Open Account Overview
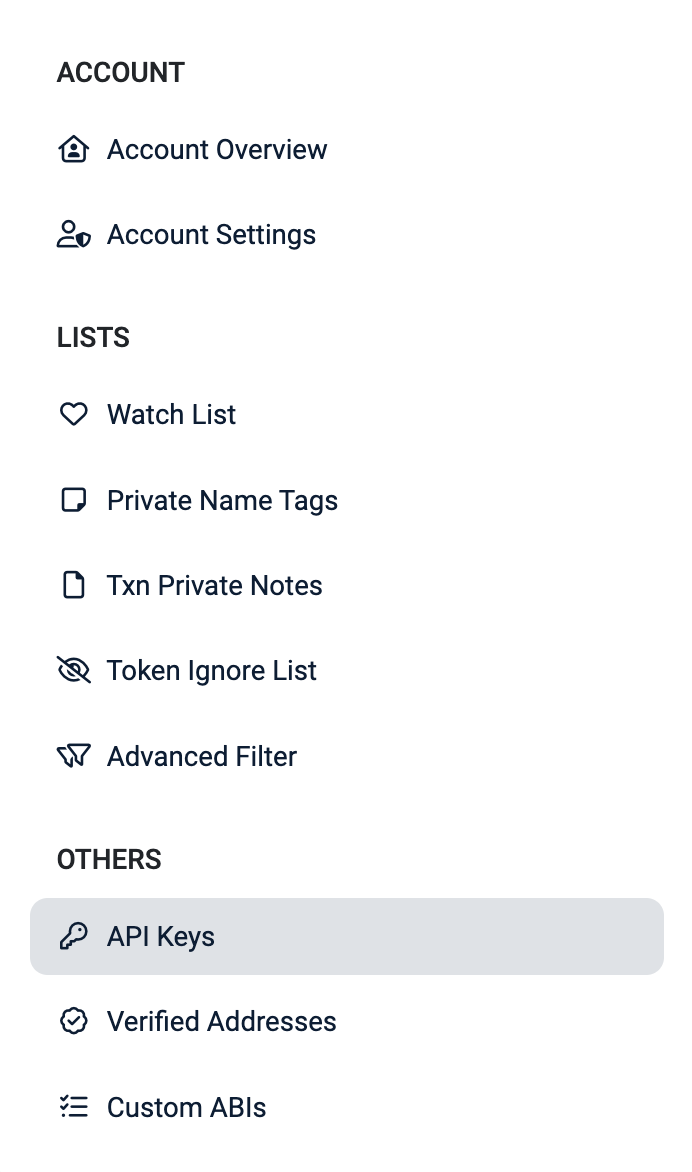 coord(216,150)
